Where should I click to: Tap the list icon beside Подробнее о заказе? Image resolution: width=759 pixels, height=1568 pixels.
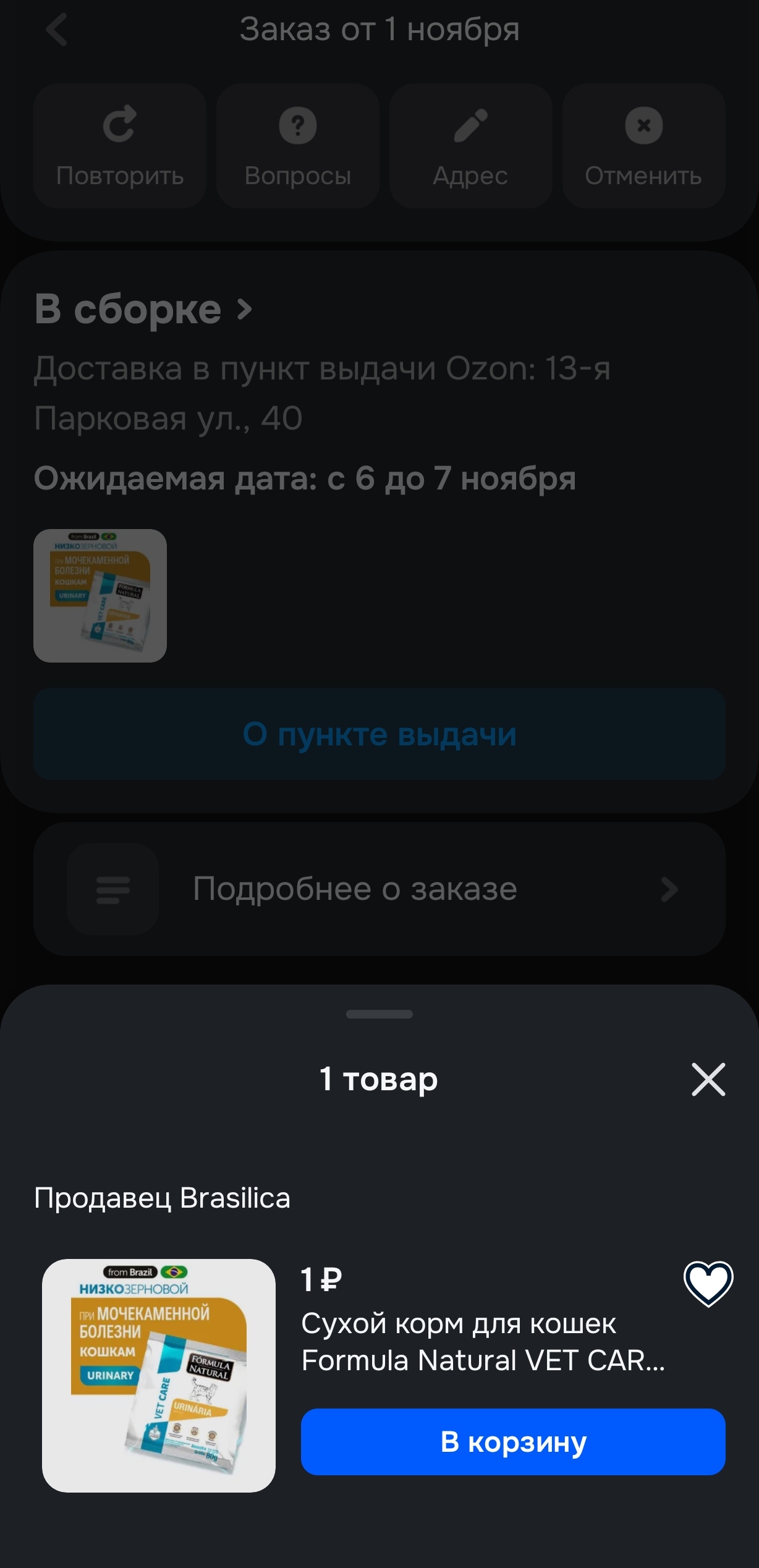112,889
